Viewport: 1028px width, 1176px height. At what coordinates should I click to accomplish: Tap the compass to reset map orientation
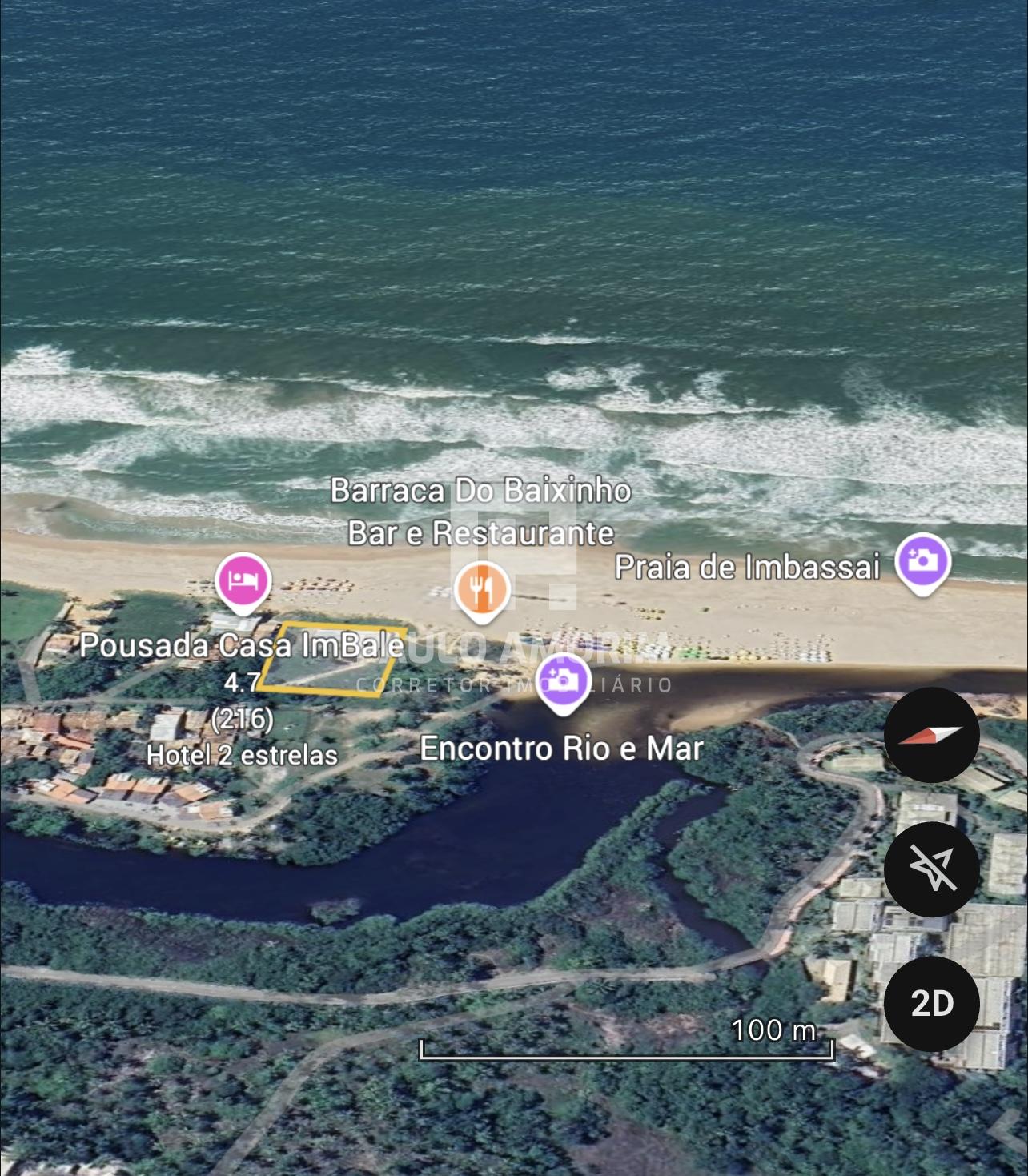point(931,735)
